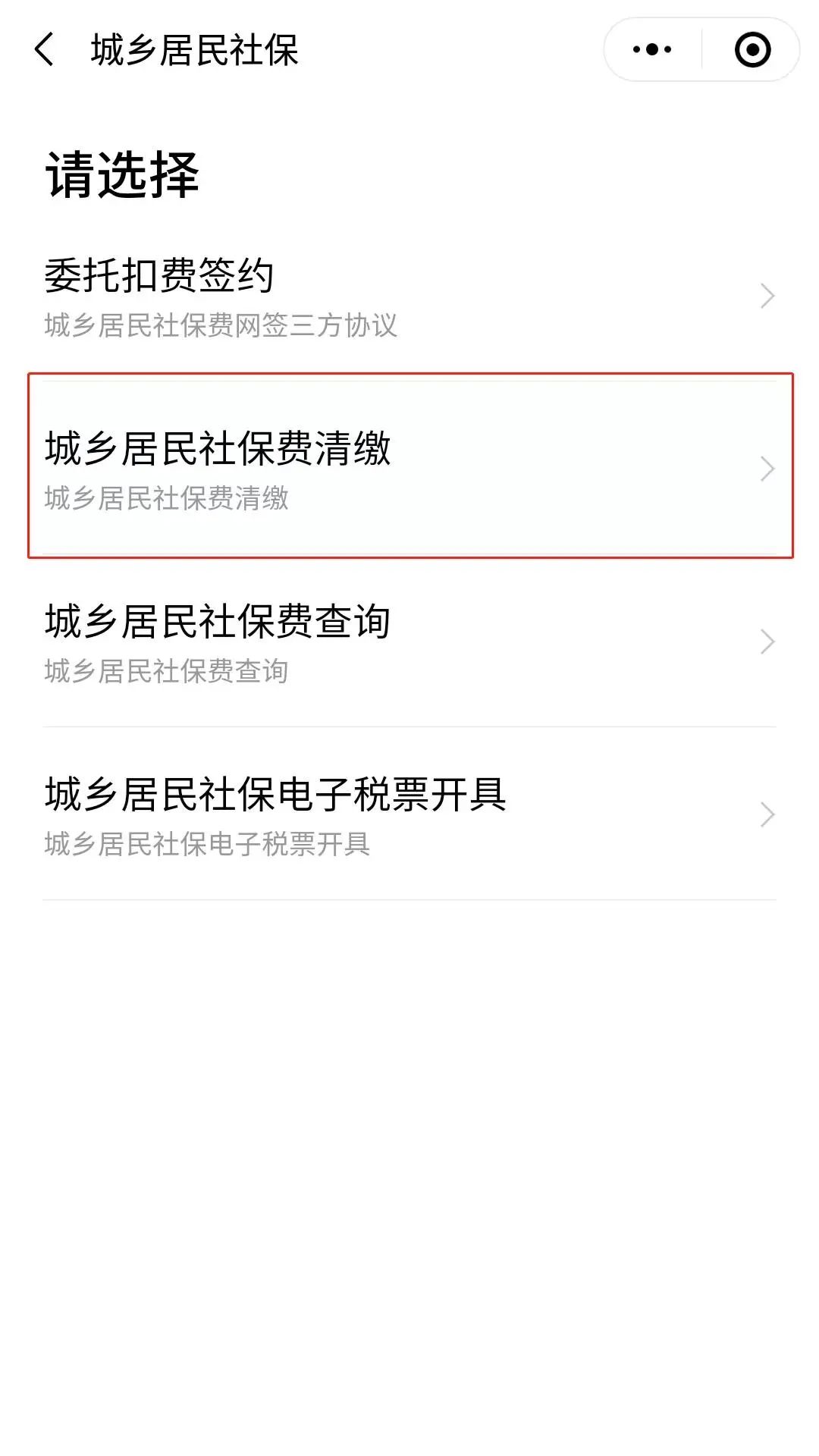Tap the chevron beside 城乡居民社保费清缴
Viewport: 819px width, 1456px height.
(766, 468)
